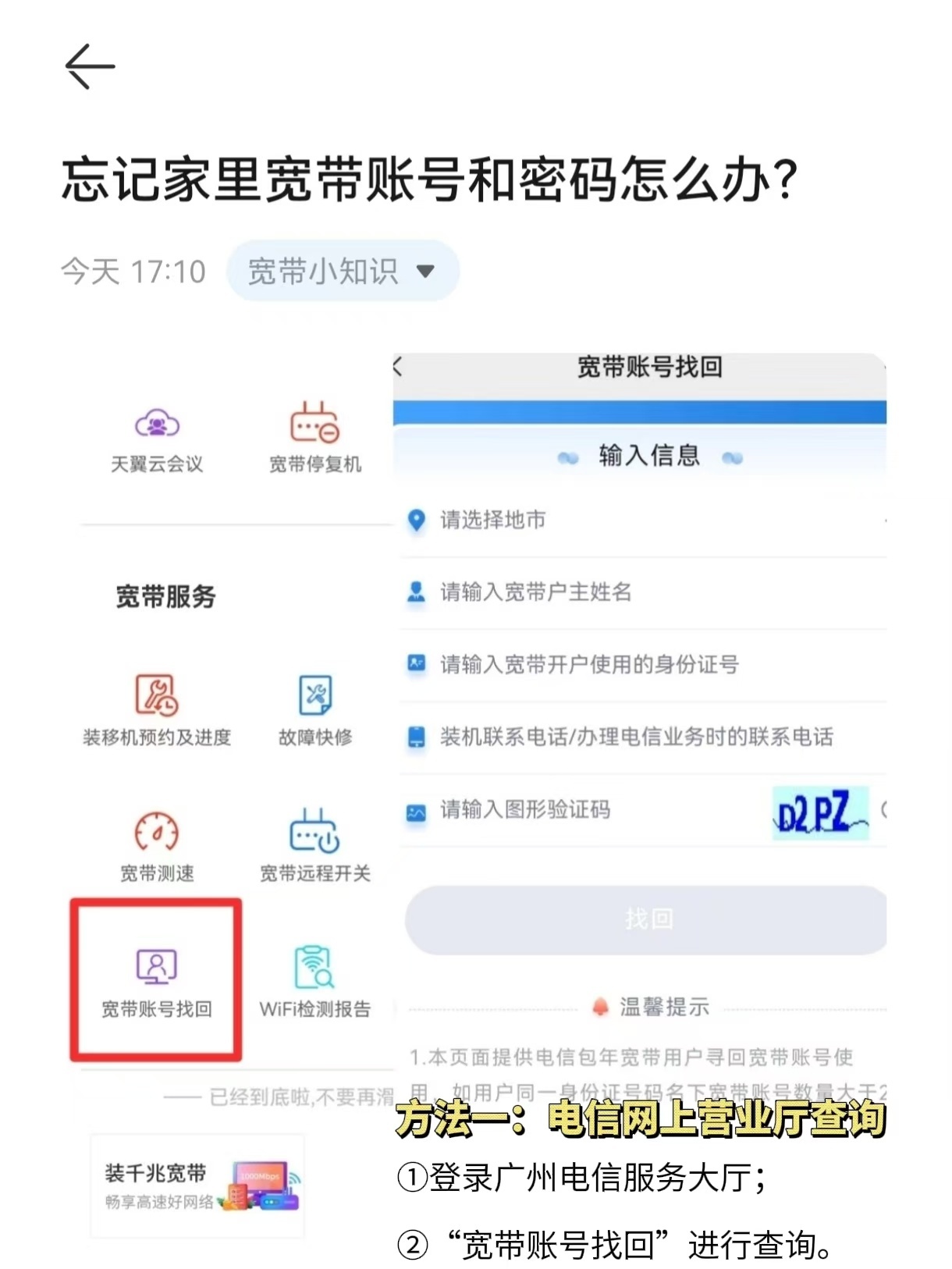Open the 宽带小知识 category dropdown
The image size is (952, 1269).
(342, 271)
